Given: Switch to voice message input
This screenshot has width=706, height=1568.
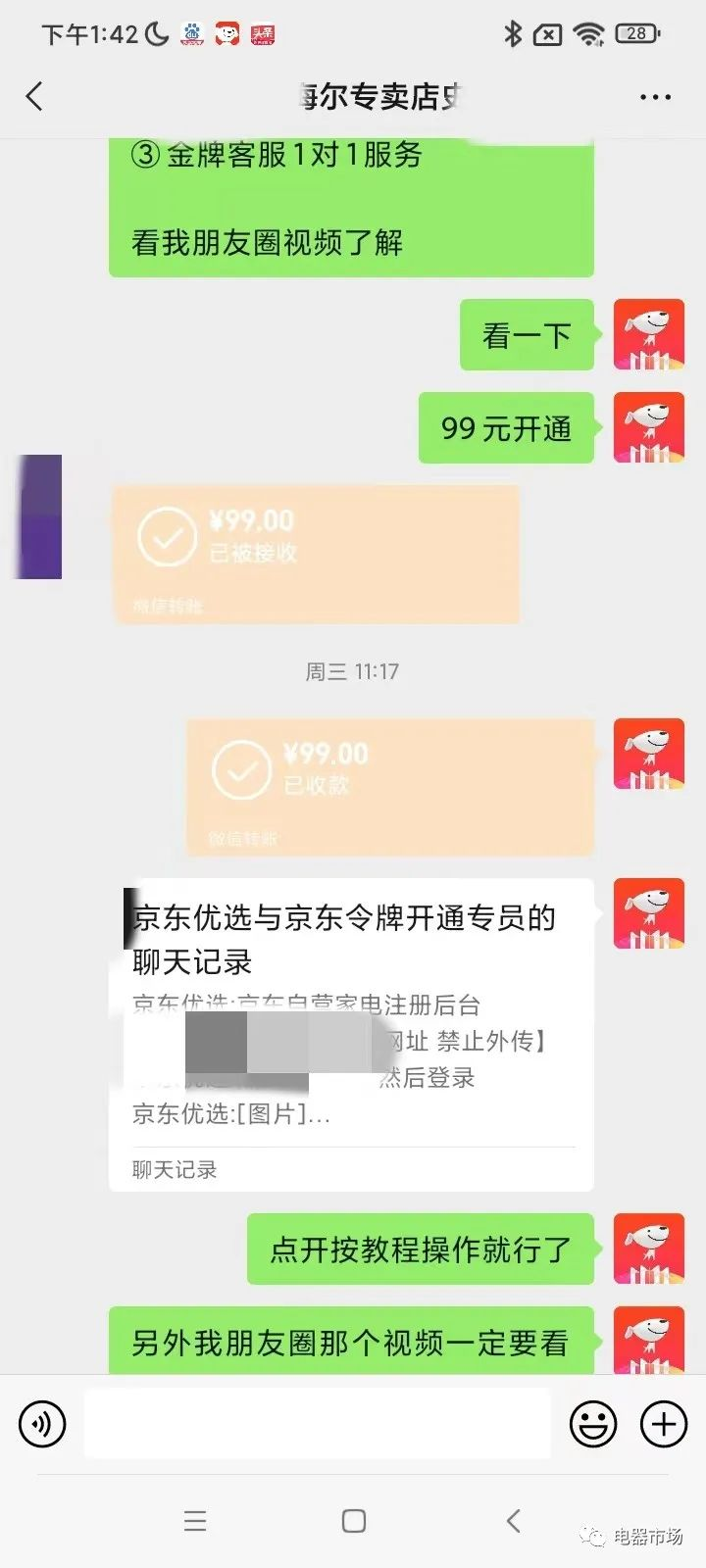Looking at the screenshot, I should coord(42,1423).
